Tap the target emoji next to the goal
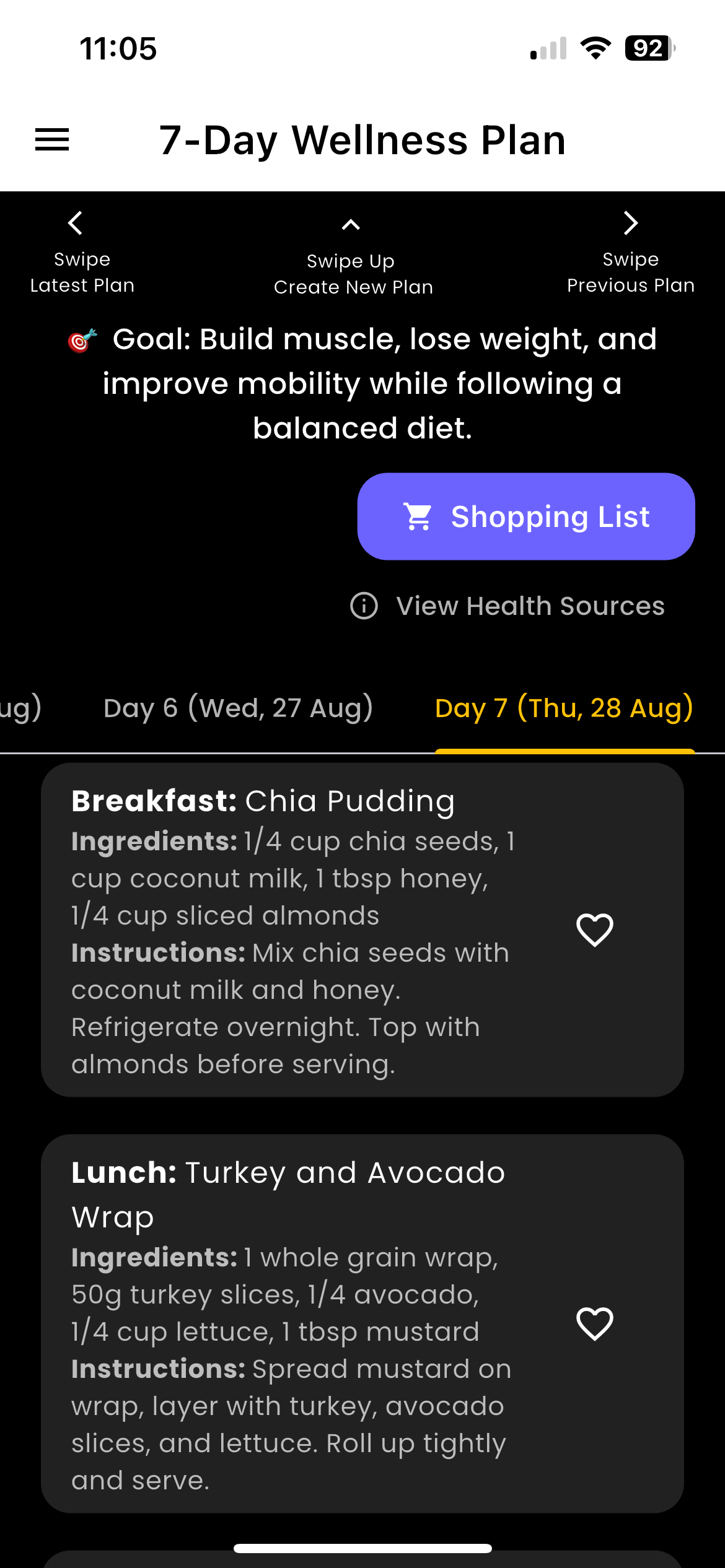 (x=81, y=341)
